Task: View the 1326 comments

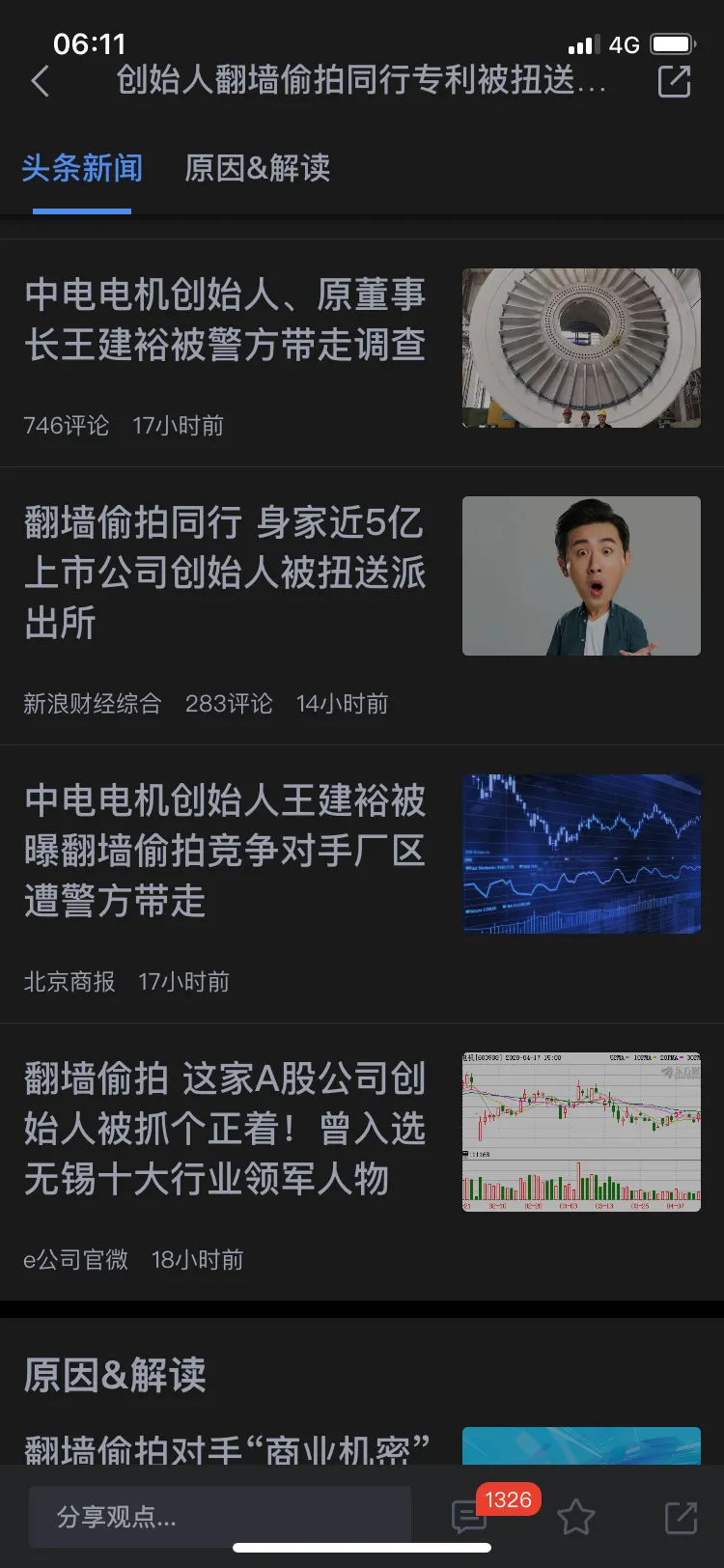Action: pos(470,1517)
